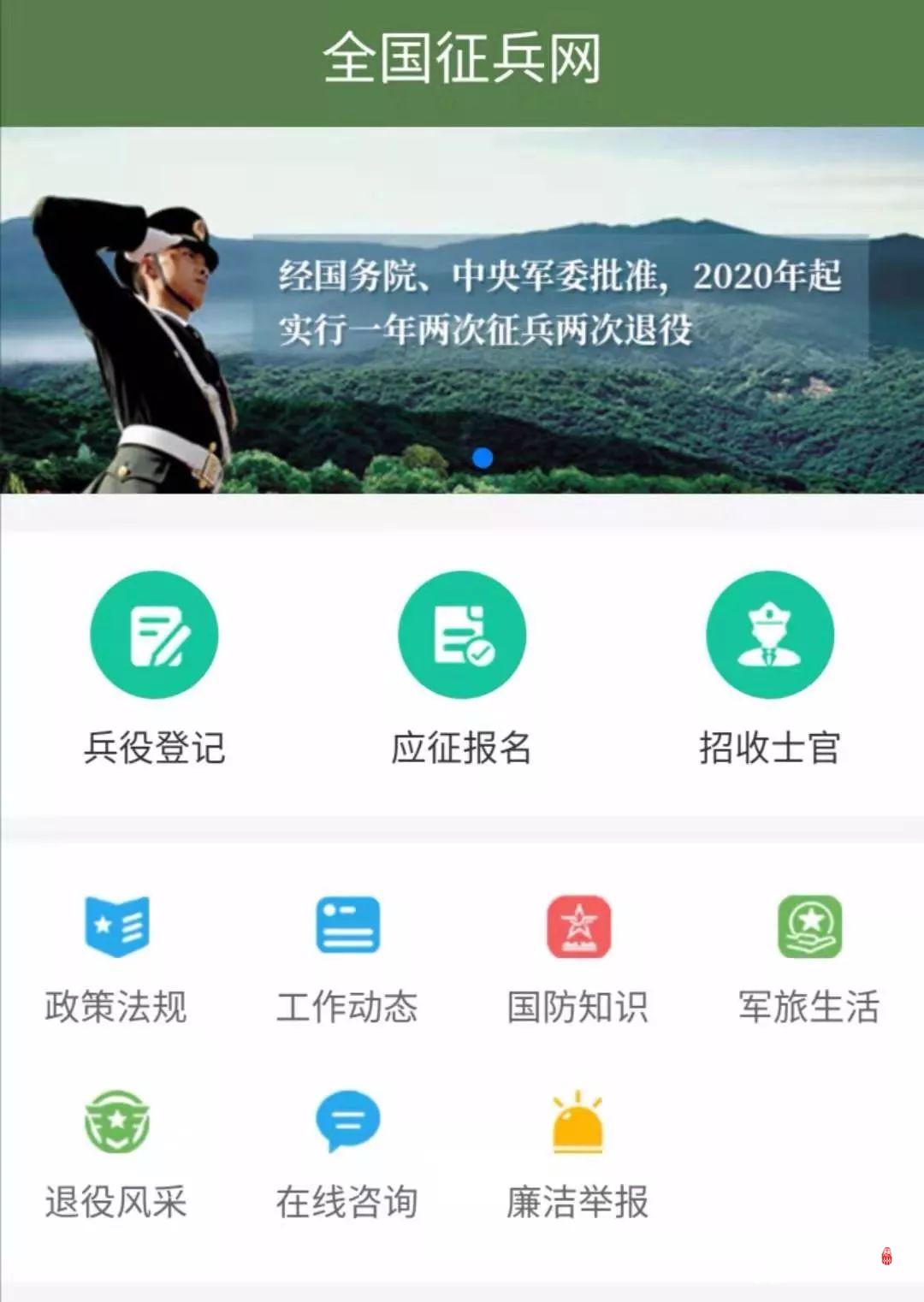Screen dimensions: 924x1302
Task: Open the 兵役登记 registration icon
Action: click(154, 634)
